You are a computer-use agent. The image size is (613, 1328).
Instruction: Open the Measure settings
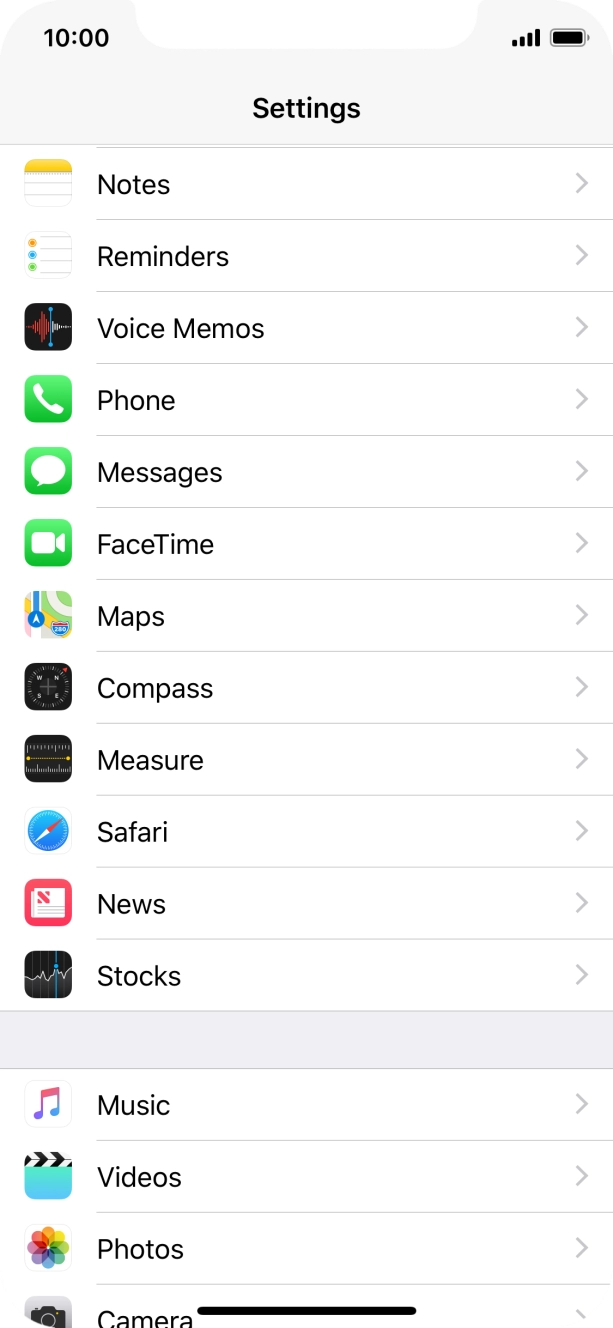(x=306, y=760)
